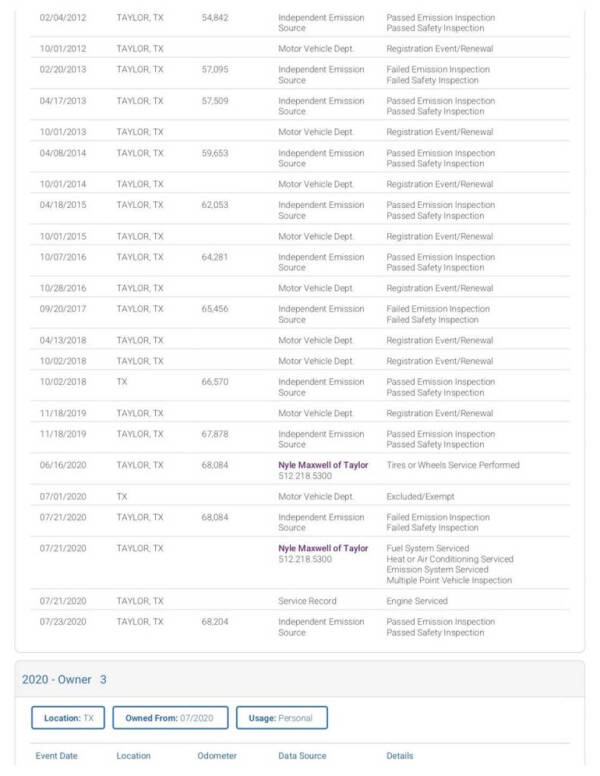The height and width of the screenshot is (776, 600).
Task: Open Nyle Maxwell of Taylor link dated 07/21/2020
Action: pyautogui.click(x=323, y=548)
